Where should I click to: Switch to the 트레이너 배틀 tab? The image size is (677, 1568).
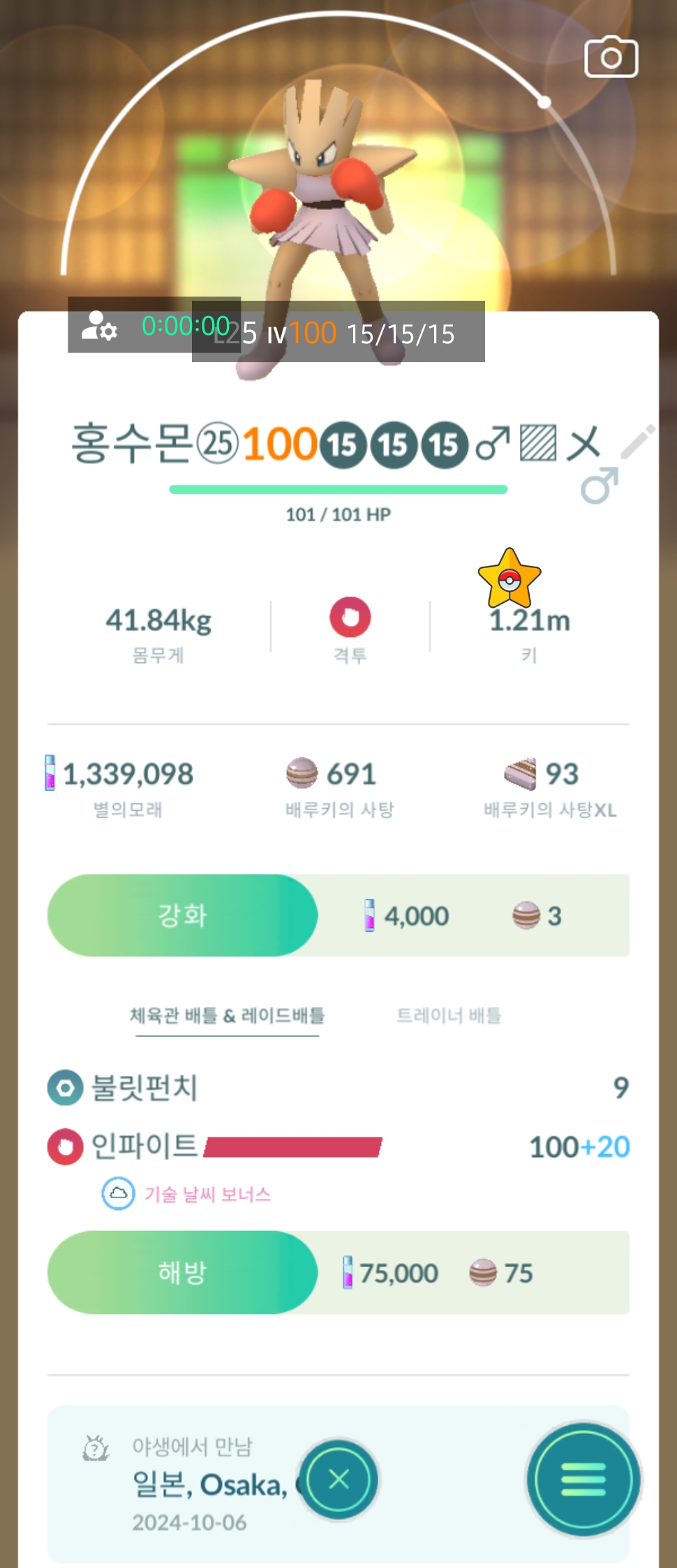tap(449, 1015)
